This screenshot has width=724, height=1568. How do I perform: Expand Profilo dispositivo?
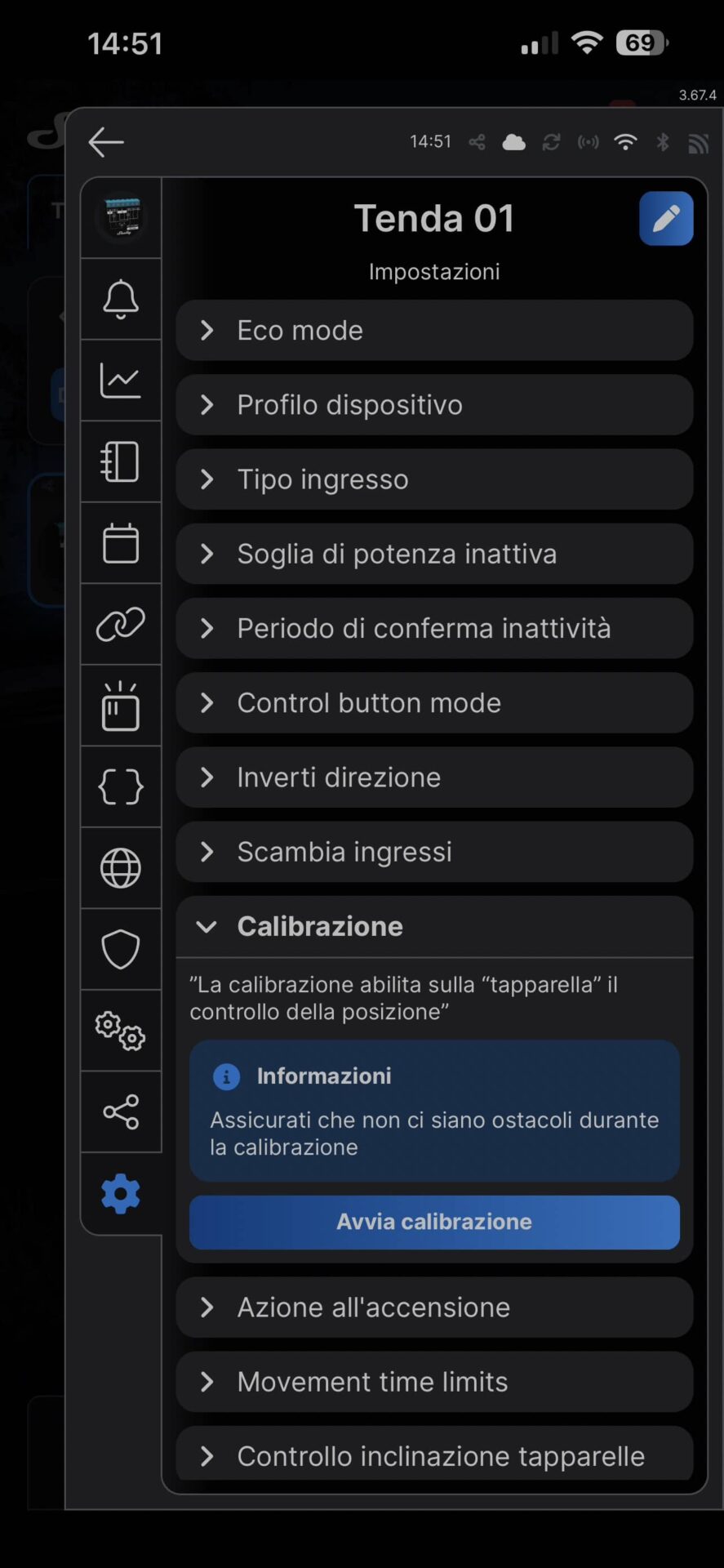433,405
